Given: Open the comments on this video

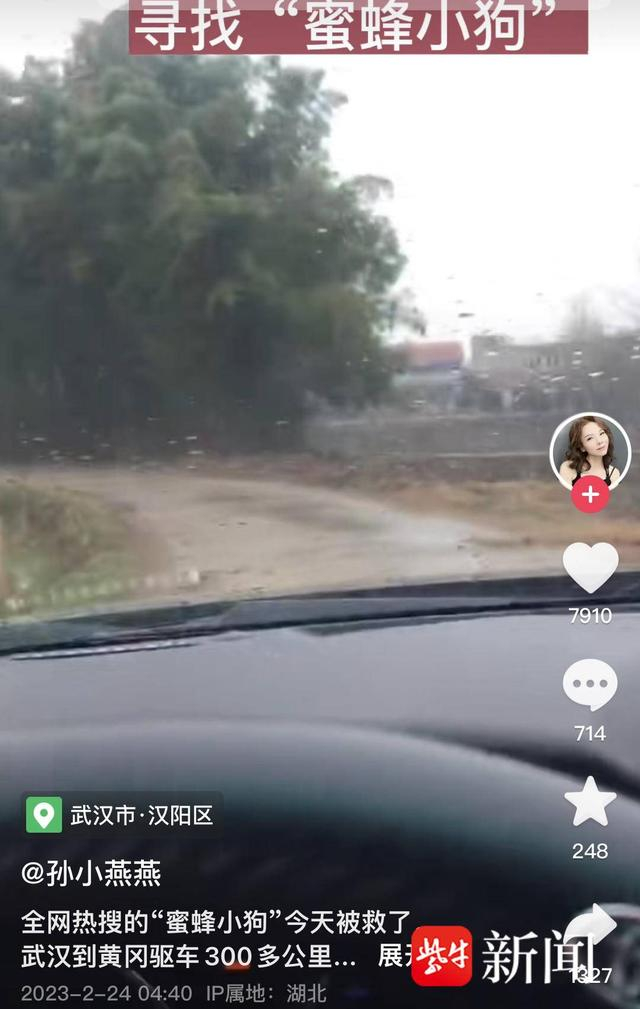Looking at the screenshot, I should pyautogui.click(x=590, y=686).
